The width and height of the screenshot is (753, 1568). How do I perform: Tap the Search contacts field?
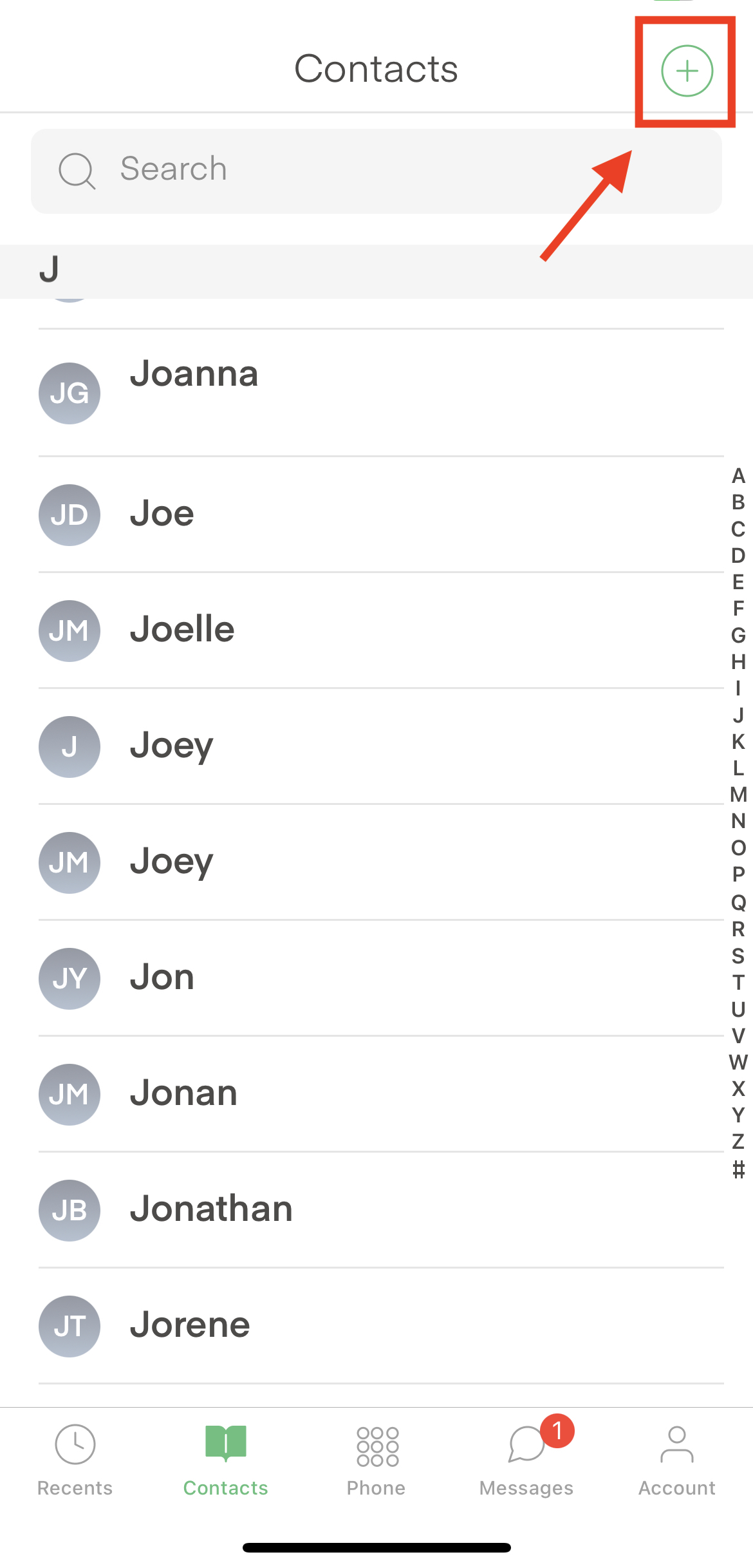pyautogui.click(x=376, y=171)
